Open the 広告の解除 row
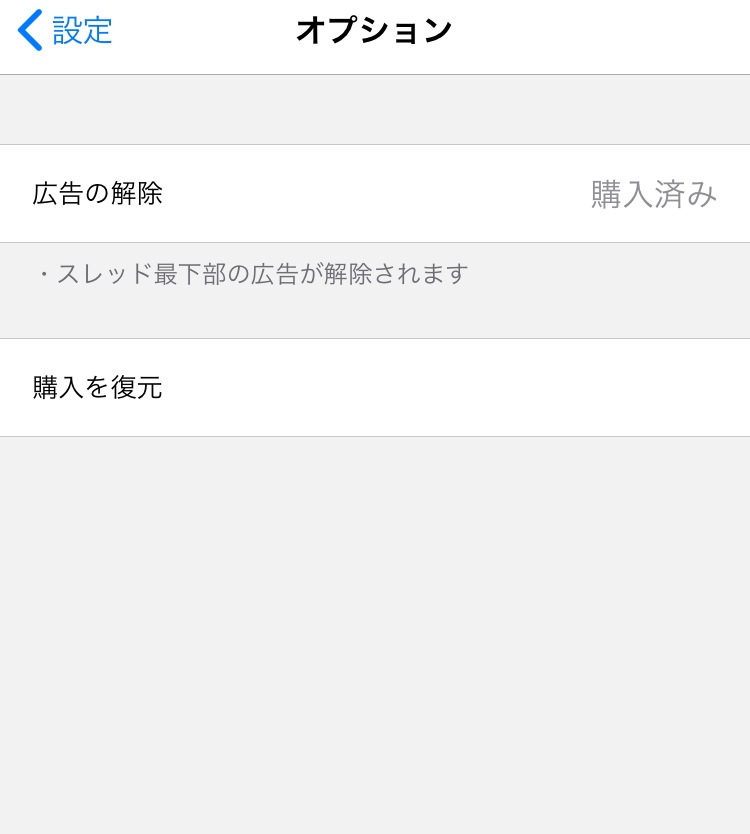Viewport: 750px width, 834px height. [x=375, y=194]
